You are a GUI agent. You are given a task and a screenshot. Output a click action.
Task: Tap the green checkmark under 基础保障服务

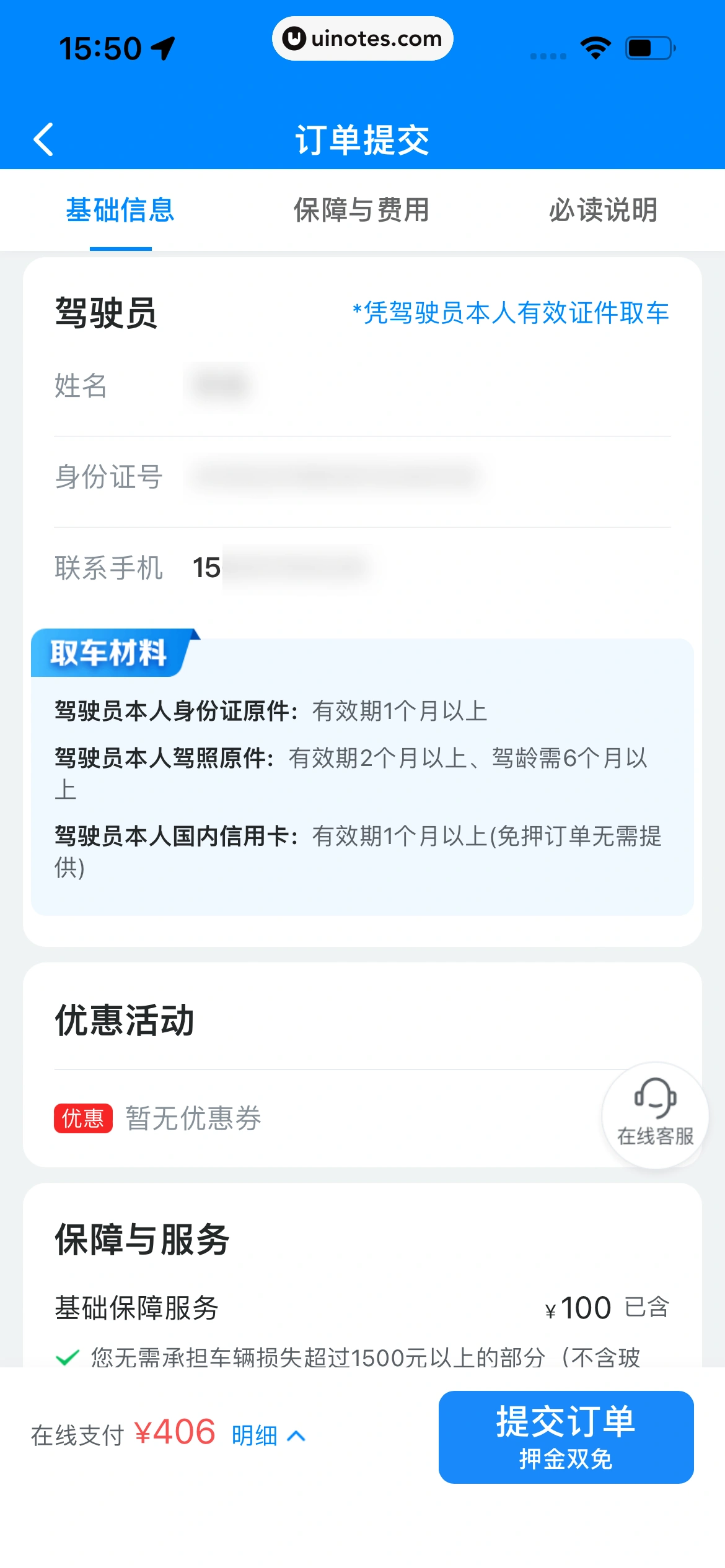[66, 1367]
